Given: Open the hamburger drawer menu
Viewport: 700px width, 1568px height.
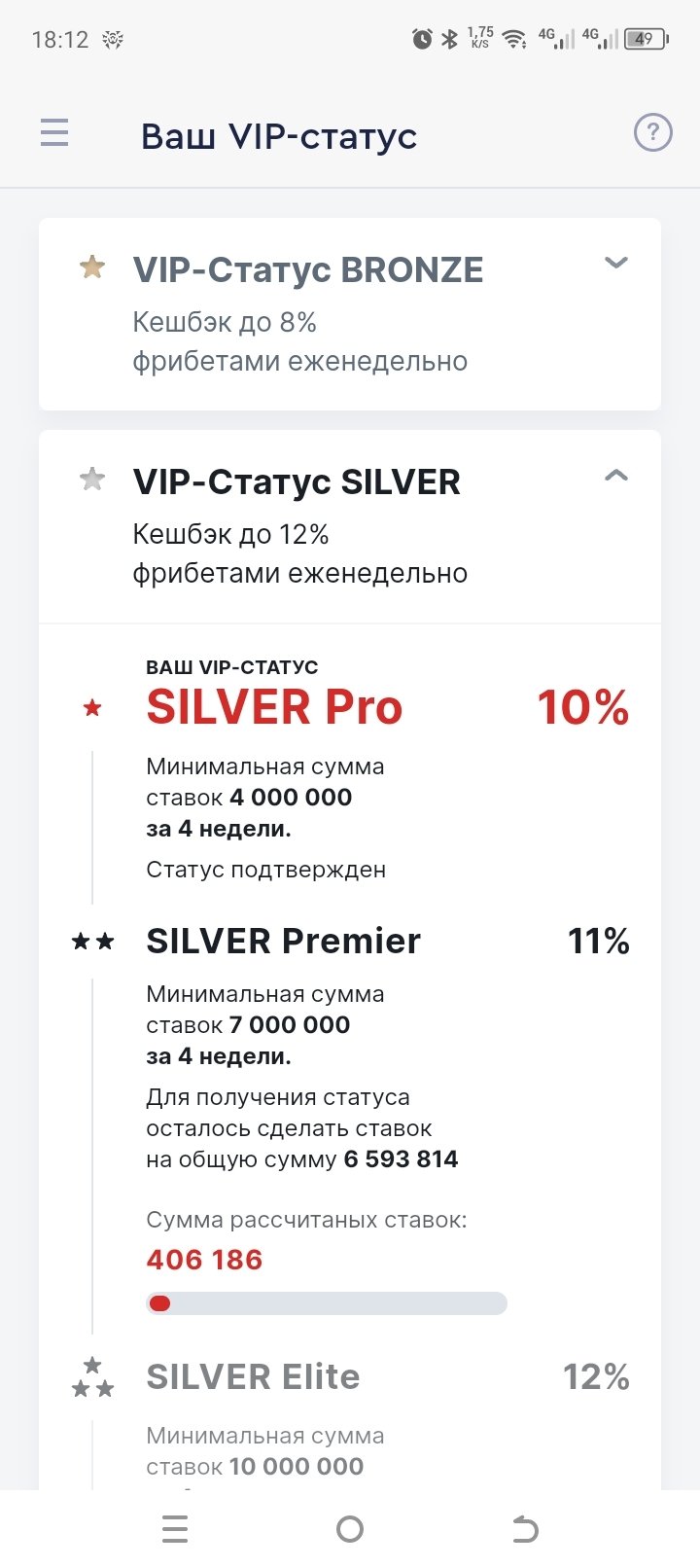Looking at the screenshot, I should (x=54, y=132).
